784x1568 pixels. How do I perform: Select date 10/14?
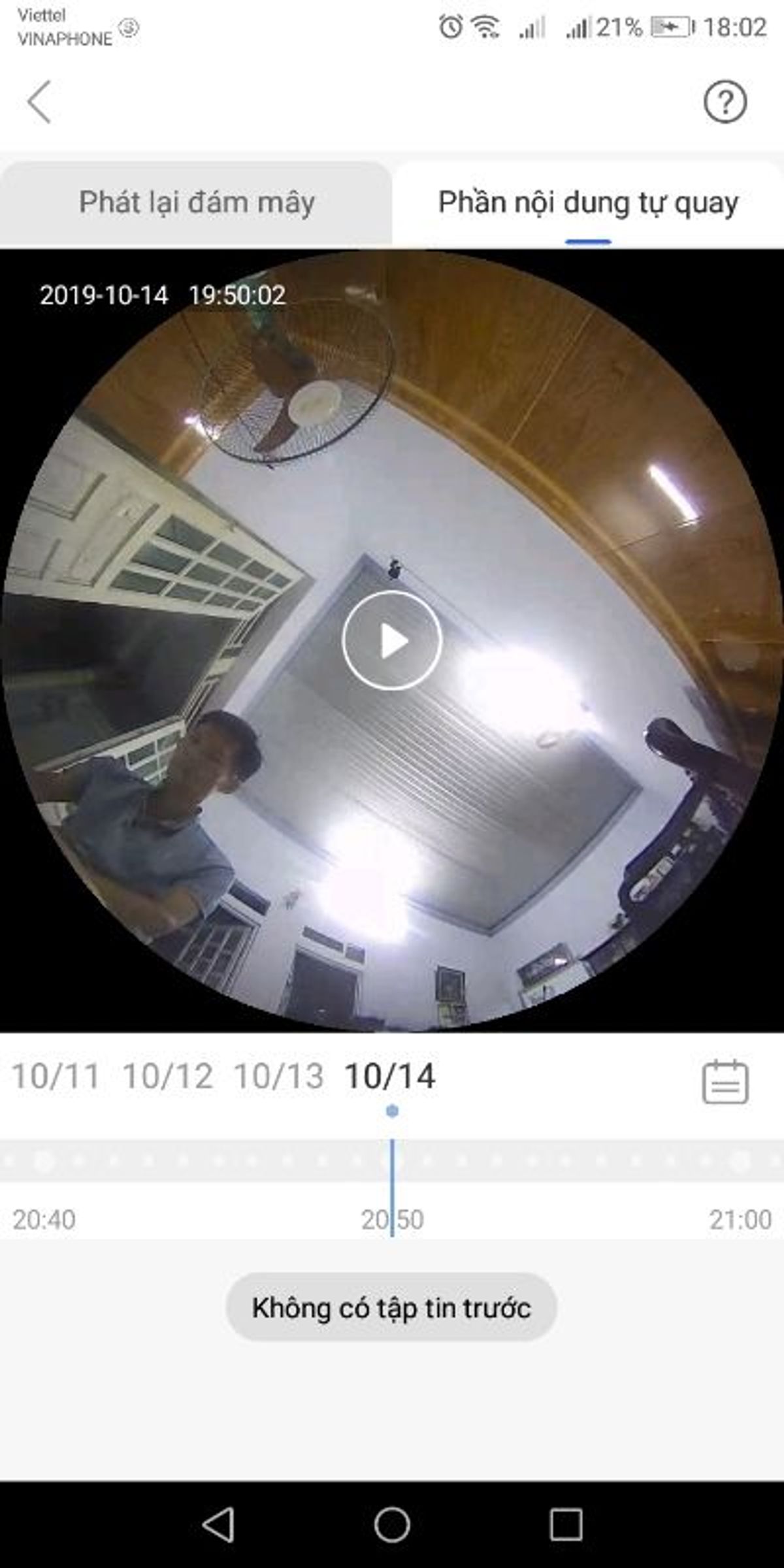tap(390, 1076)
